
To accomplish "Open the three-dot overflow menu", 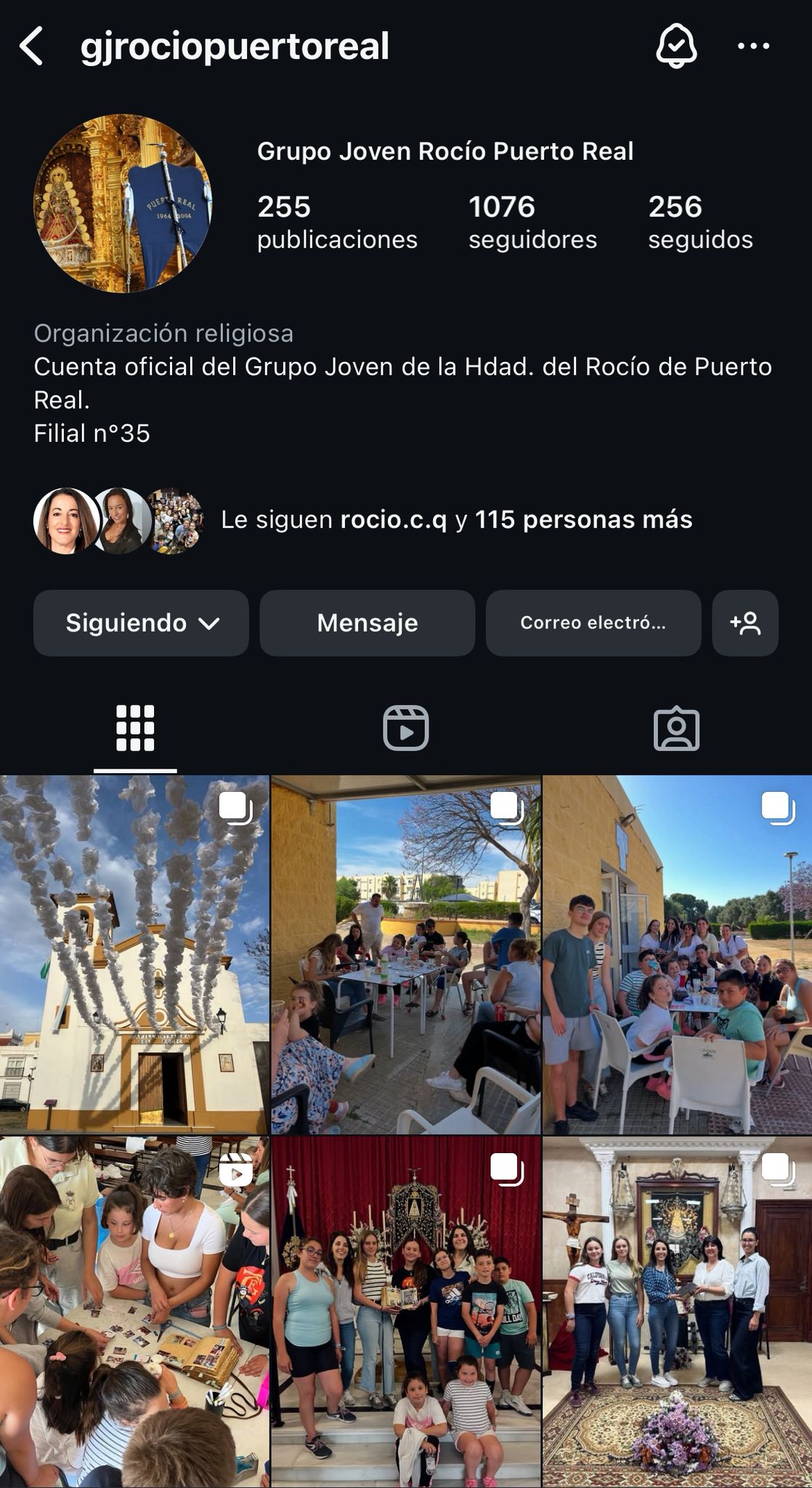I will 753,46.
